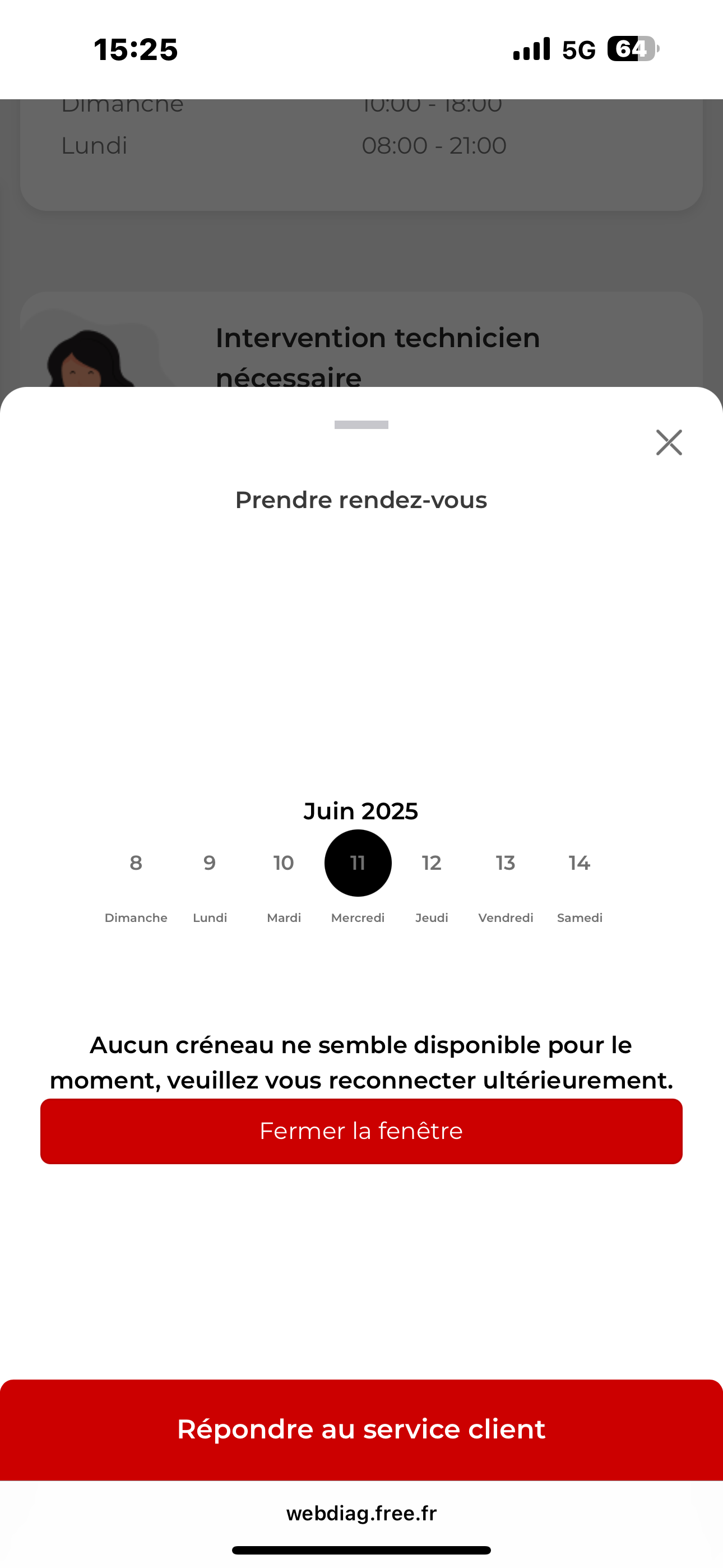
Task: Tap Fermer la fenêtre button
Action: tap(361, 1131)
